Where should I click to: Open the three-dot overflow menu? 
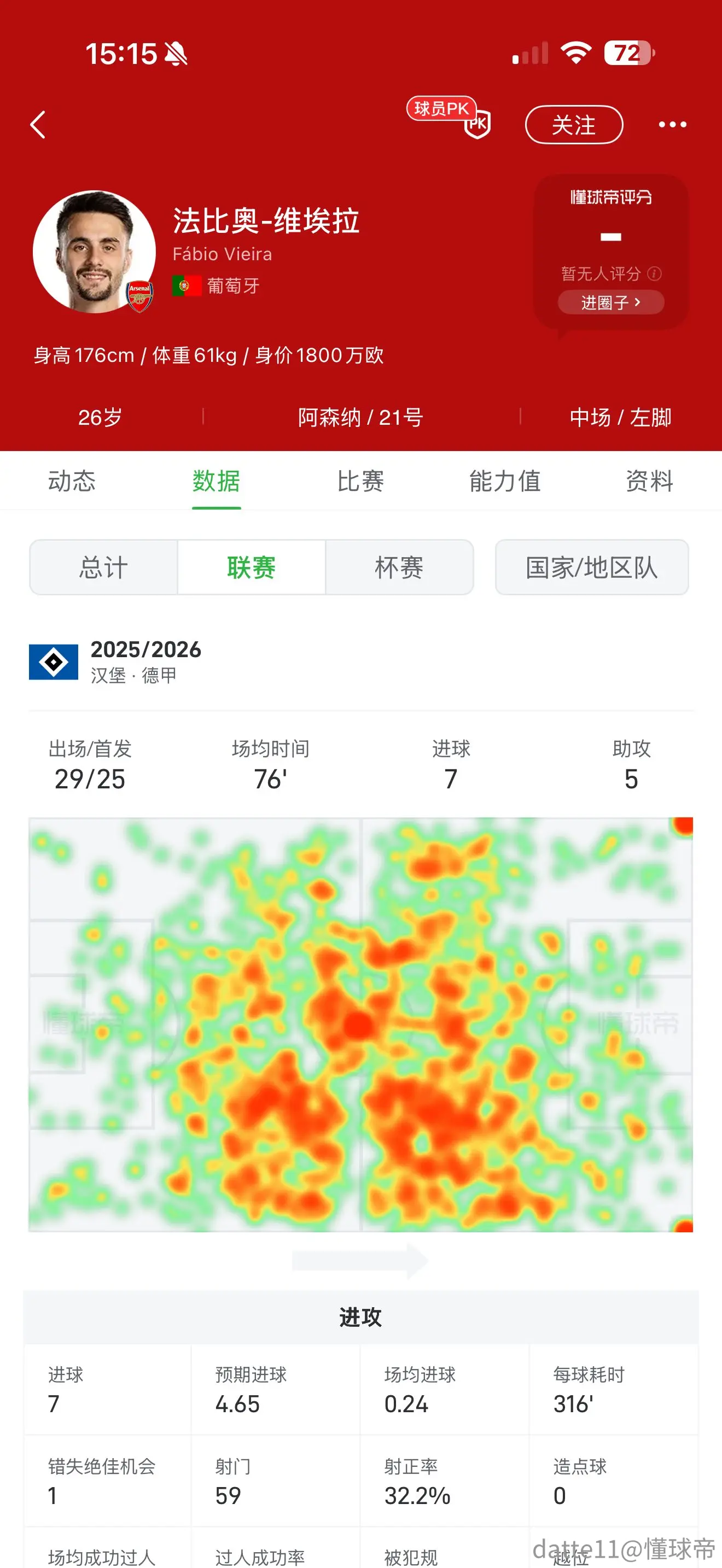point(673,125)
